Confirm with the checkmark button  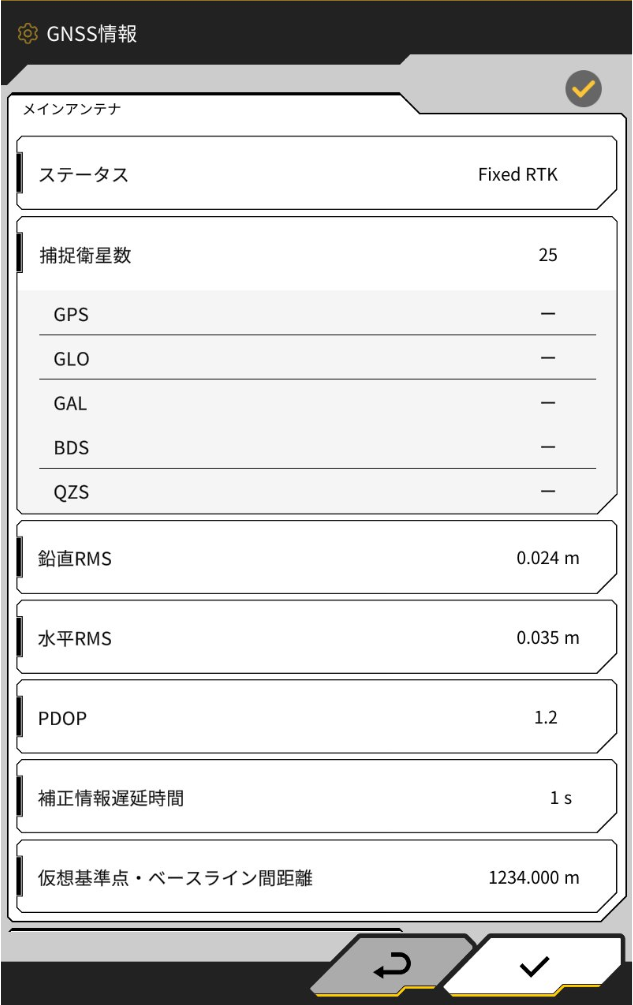click(535, 966)
